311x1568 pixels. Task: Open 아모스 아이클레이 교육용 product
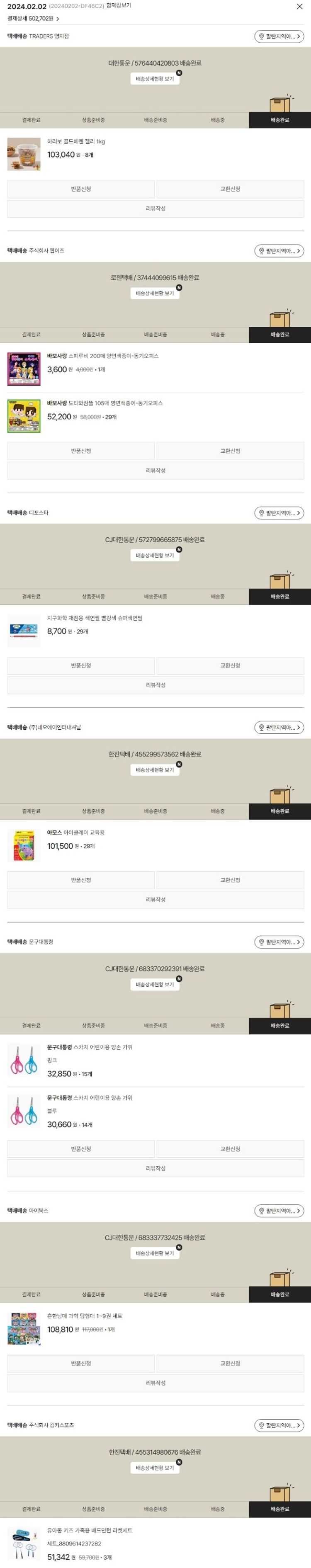76,833
